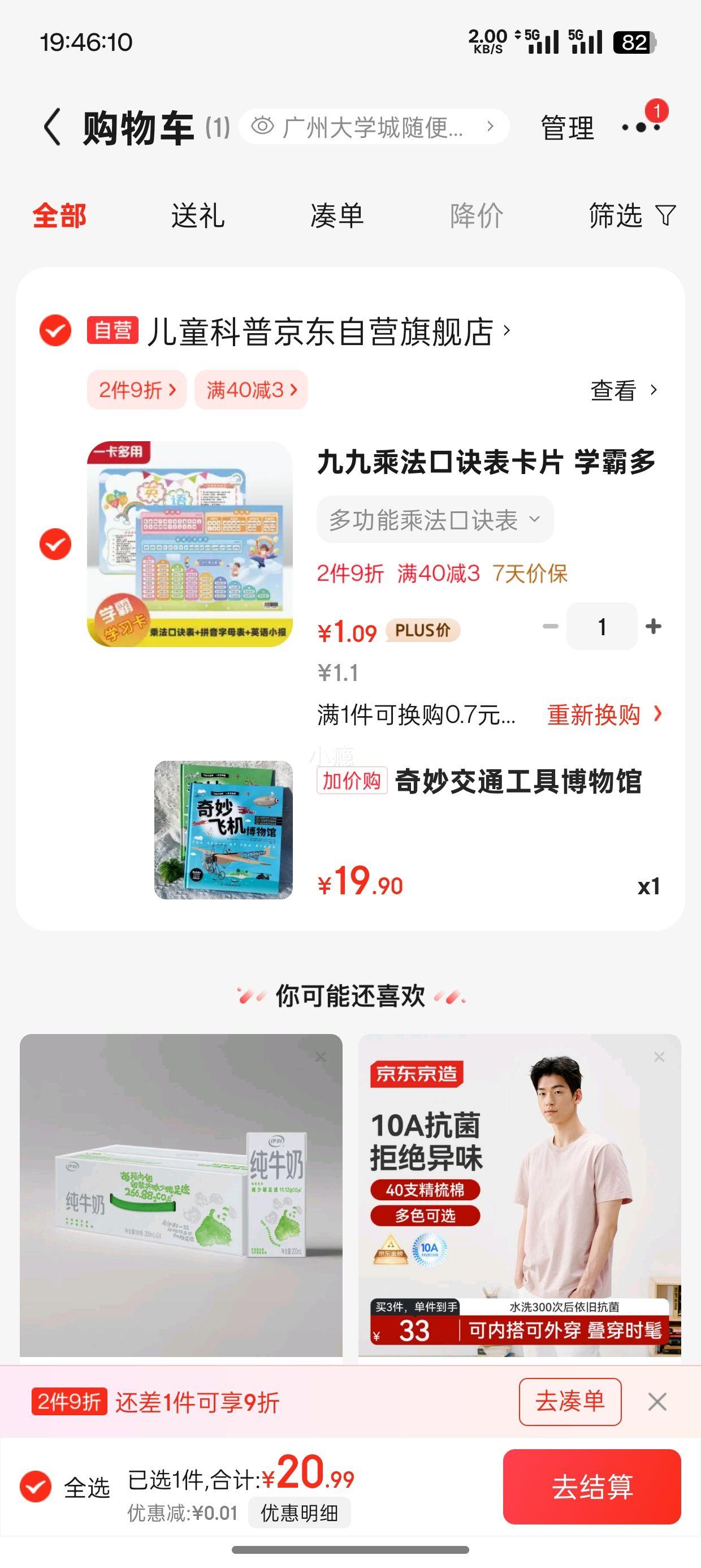The image size is (701, 1568).
Task: Open the 满40减3 promotion chip
Action: tap(252, 390)
